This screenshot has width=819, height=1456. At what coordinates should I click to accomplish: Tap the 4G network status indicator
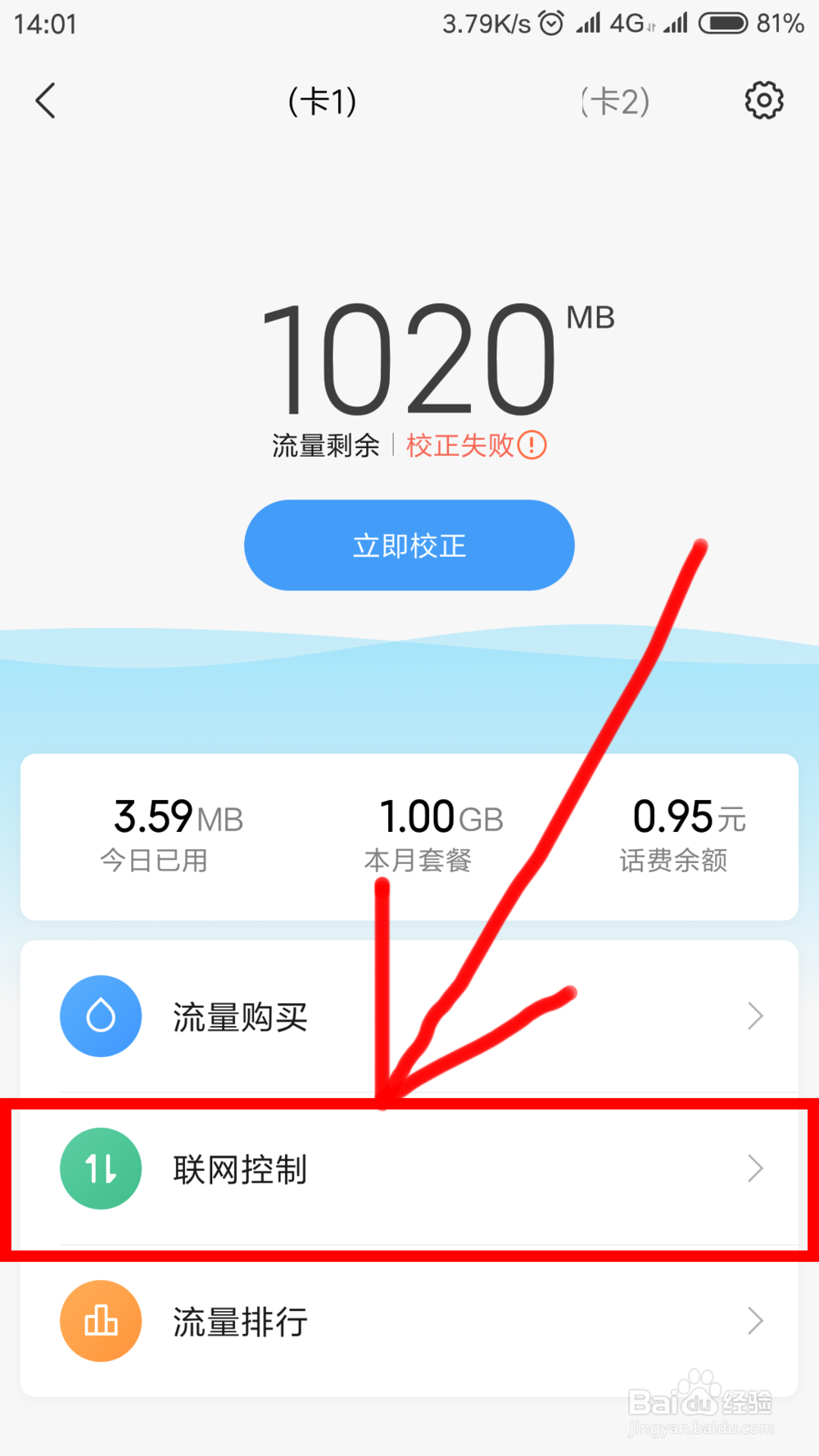pyautogui.click(x=627, y=23)
